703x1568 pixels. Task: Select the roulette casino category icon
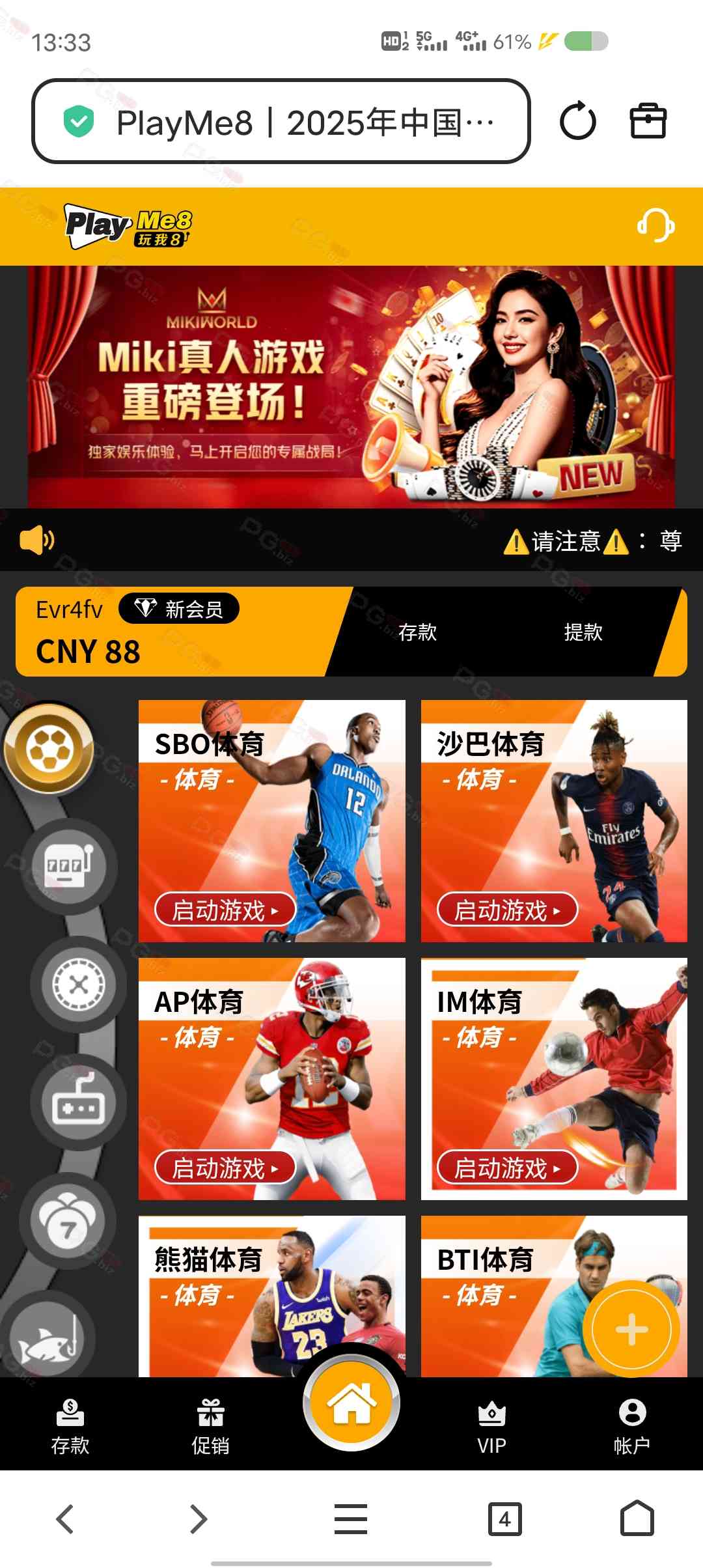point(78,984)
